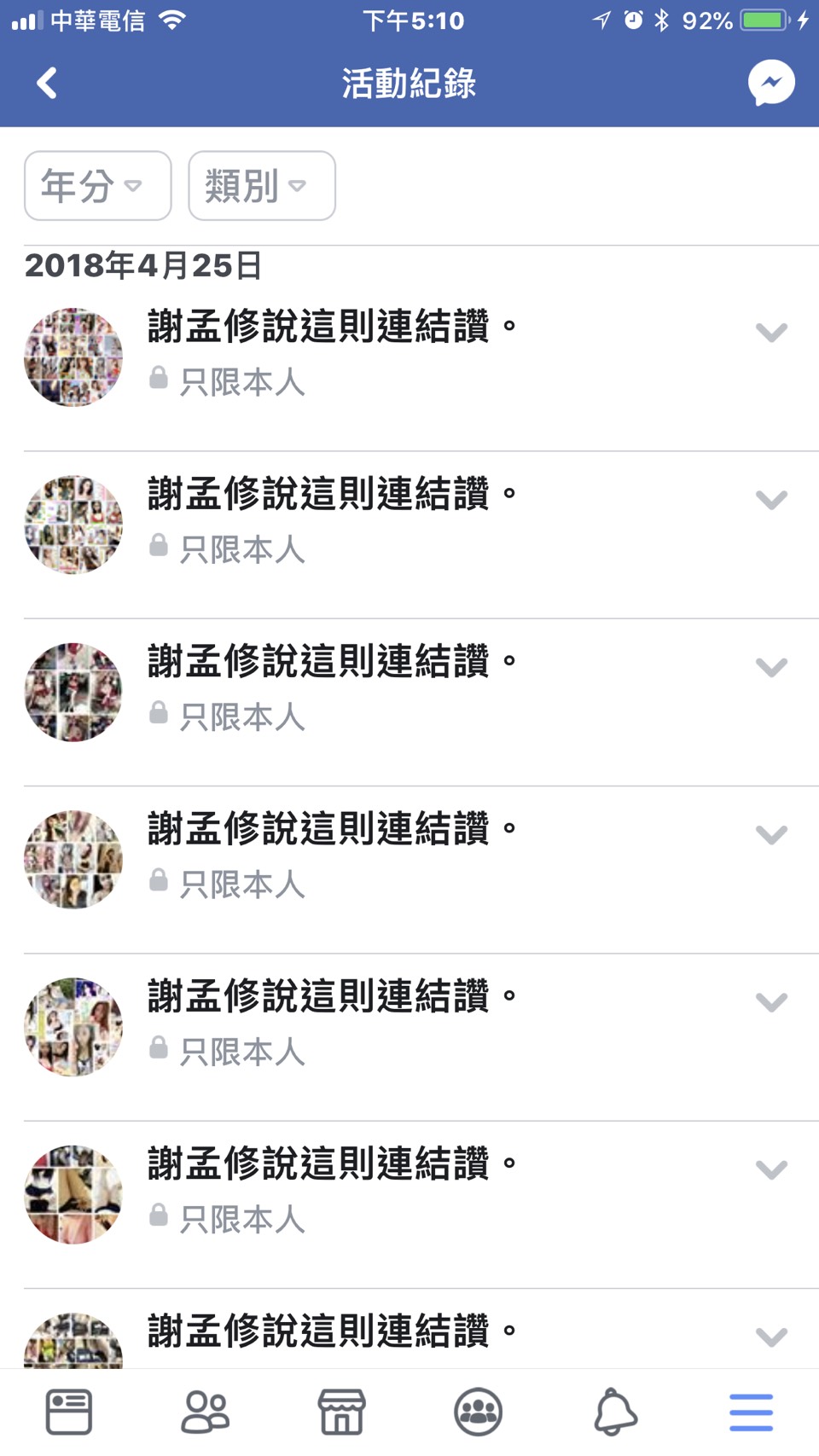Open the hamburger menu tab
Screen dimensions: 819x1456
click(x=751, y=1412)
